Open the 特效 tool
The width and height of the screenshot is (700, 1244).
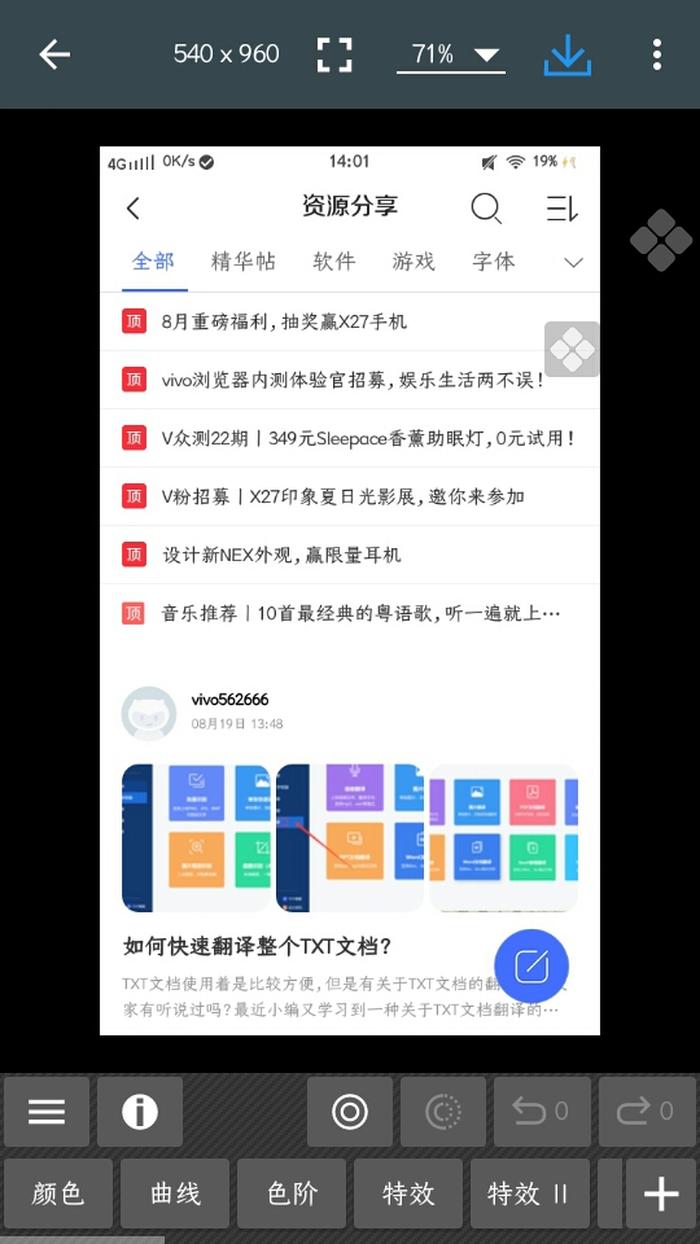[x=408, y=1193]
